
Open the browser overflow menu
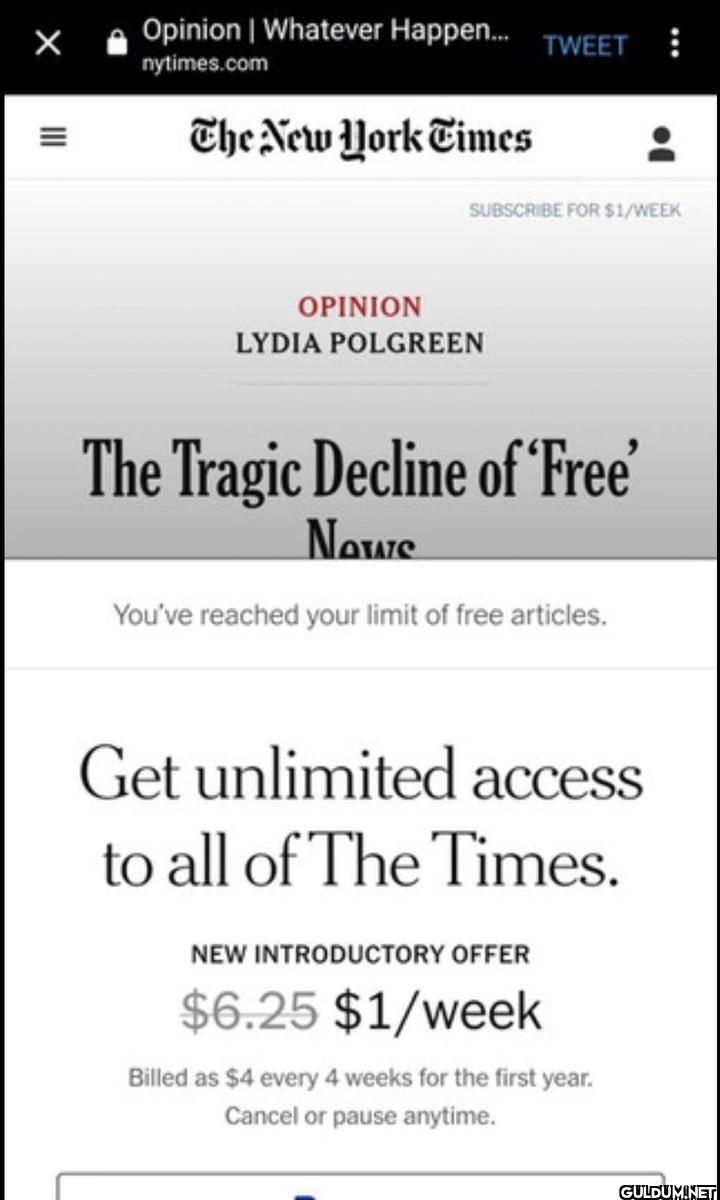[675, 44]
